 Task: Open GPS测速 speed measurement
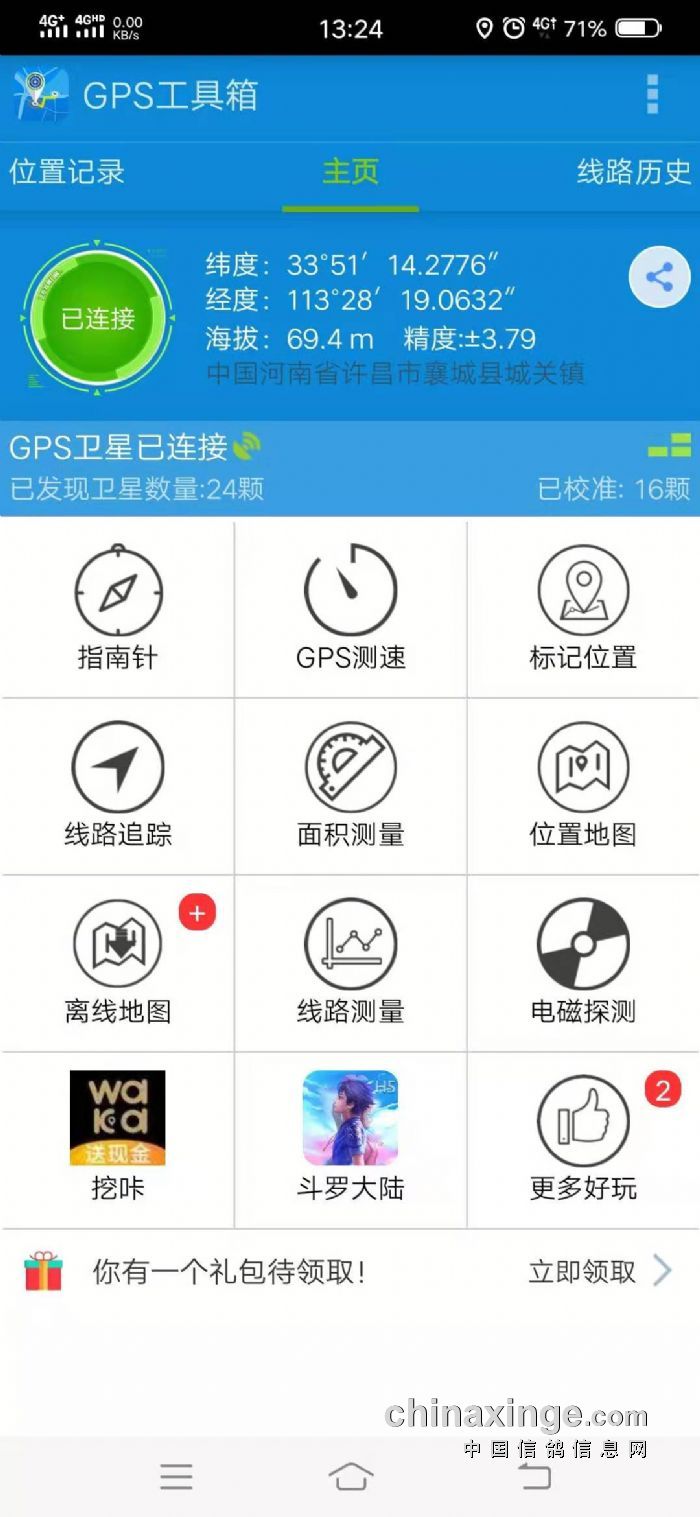pos(351,608)
